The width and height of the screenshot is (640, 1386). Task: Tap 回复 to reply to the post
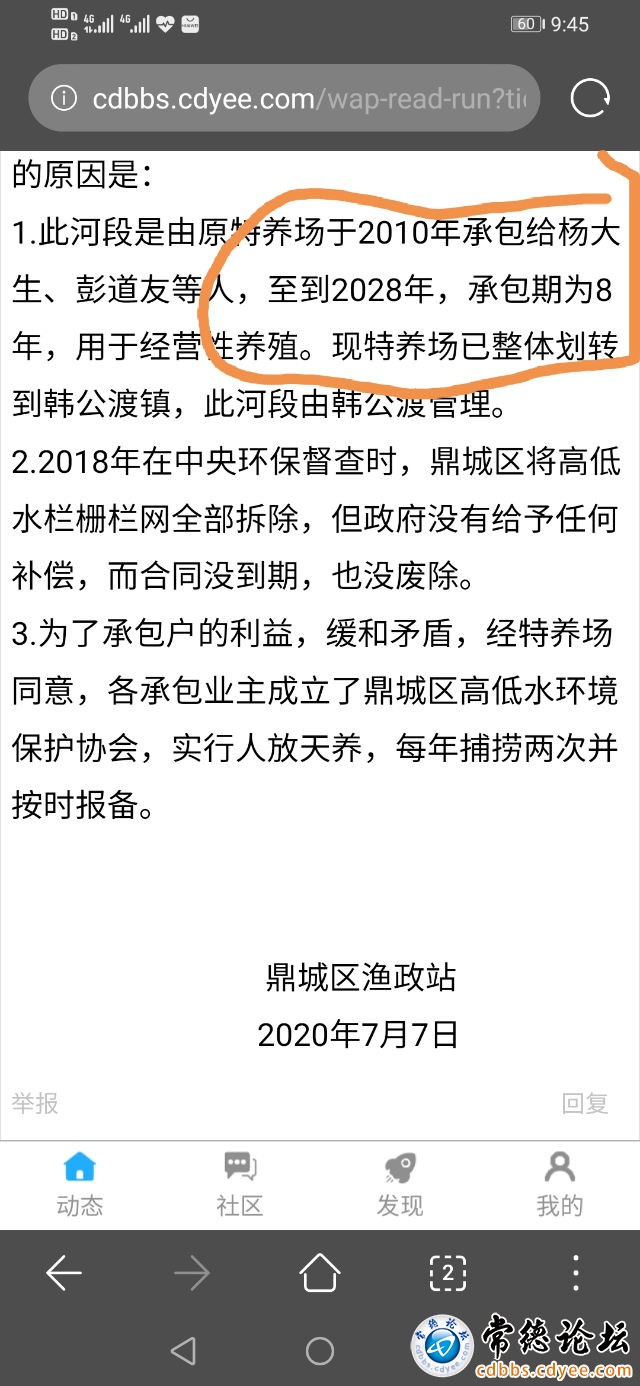tap(584, 1103)
